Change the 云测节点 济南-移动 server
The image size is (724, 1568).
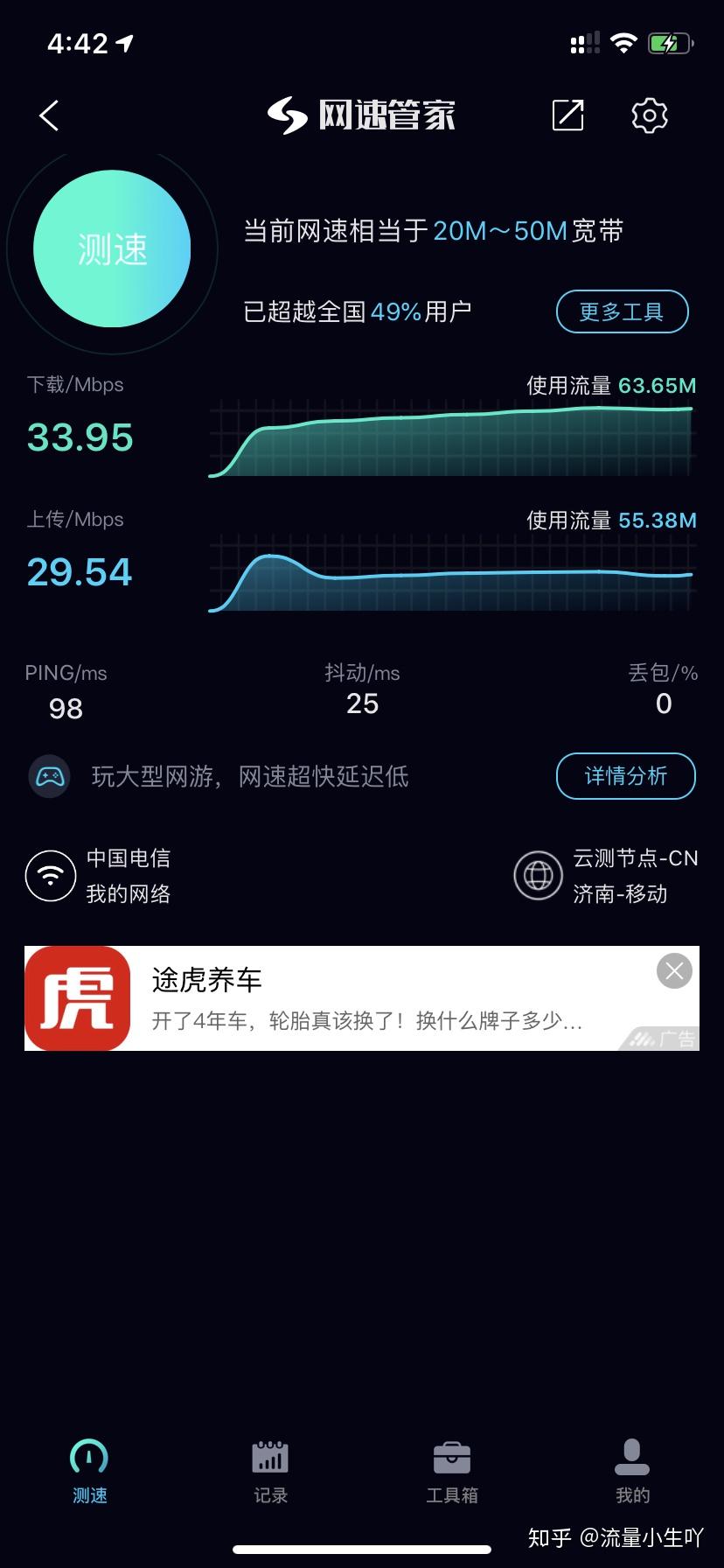pos(606,876)
